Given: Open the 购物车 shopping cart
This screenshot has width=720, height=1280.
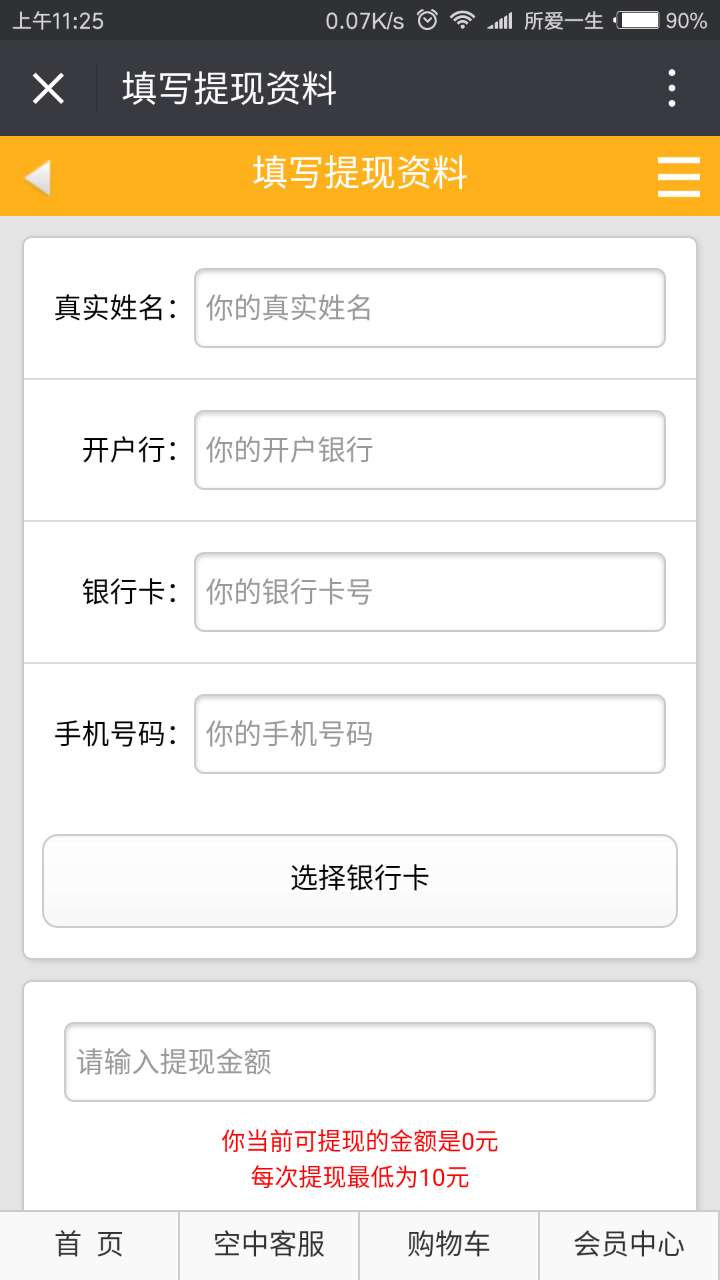Looking at the screenshot, I should click(x=450, y=1245).
